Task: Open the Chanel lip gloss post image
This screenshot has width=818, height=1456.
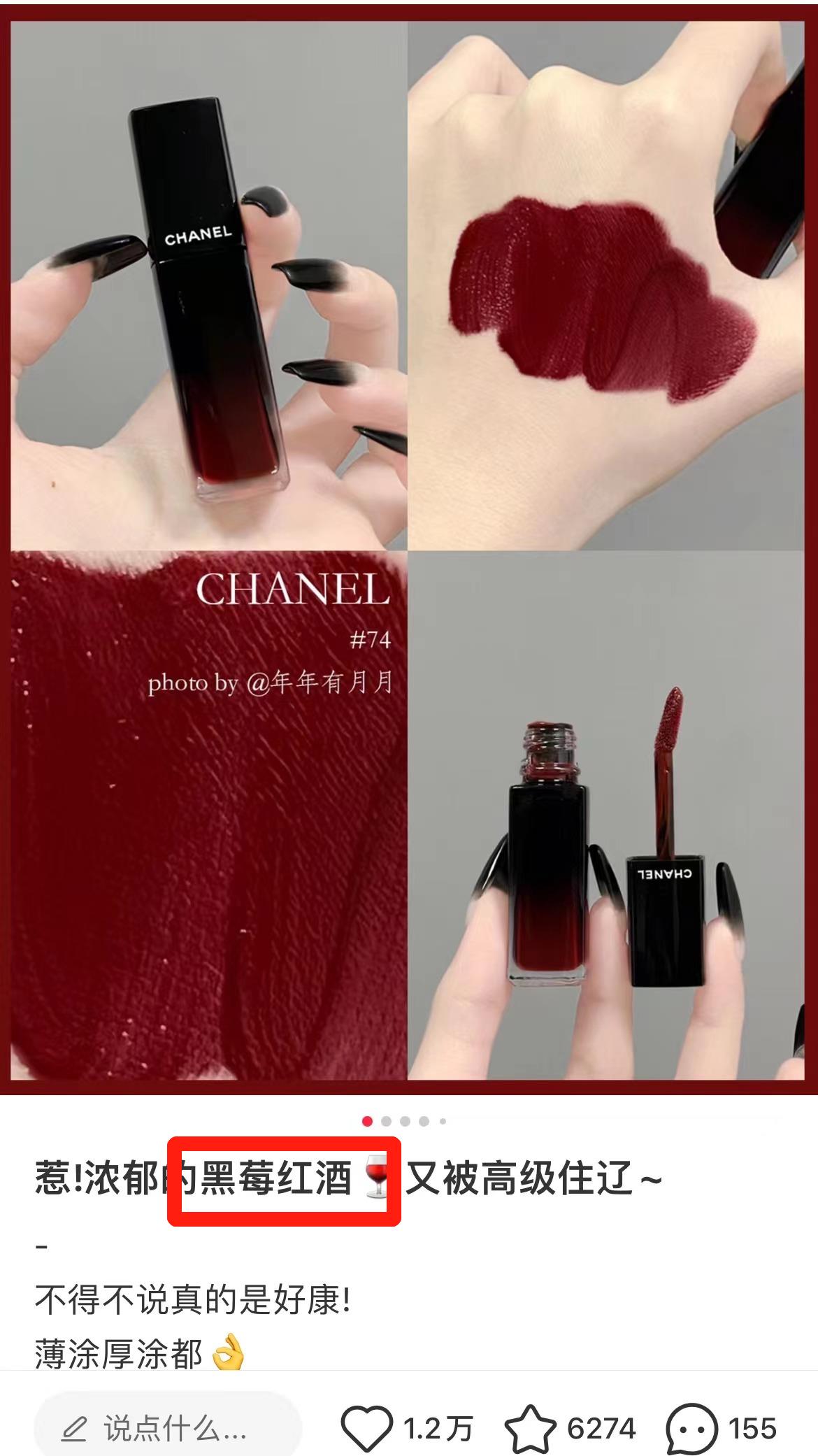Action: point(409,549)
